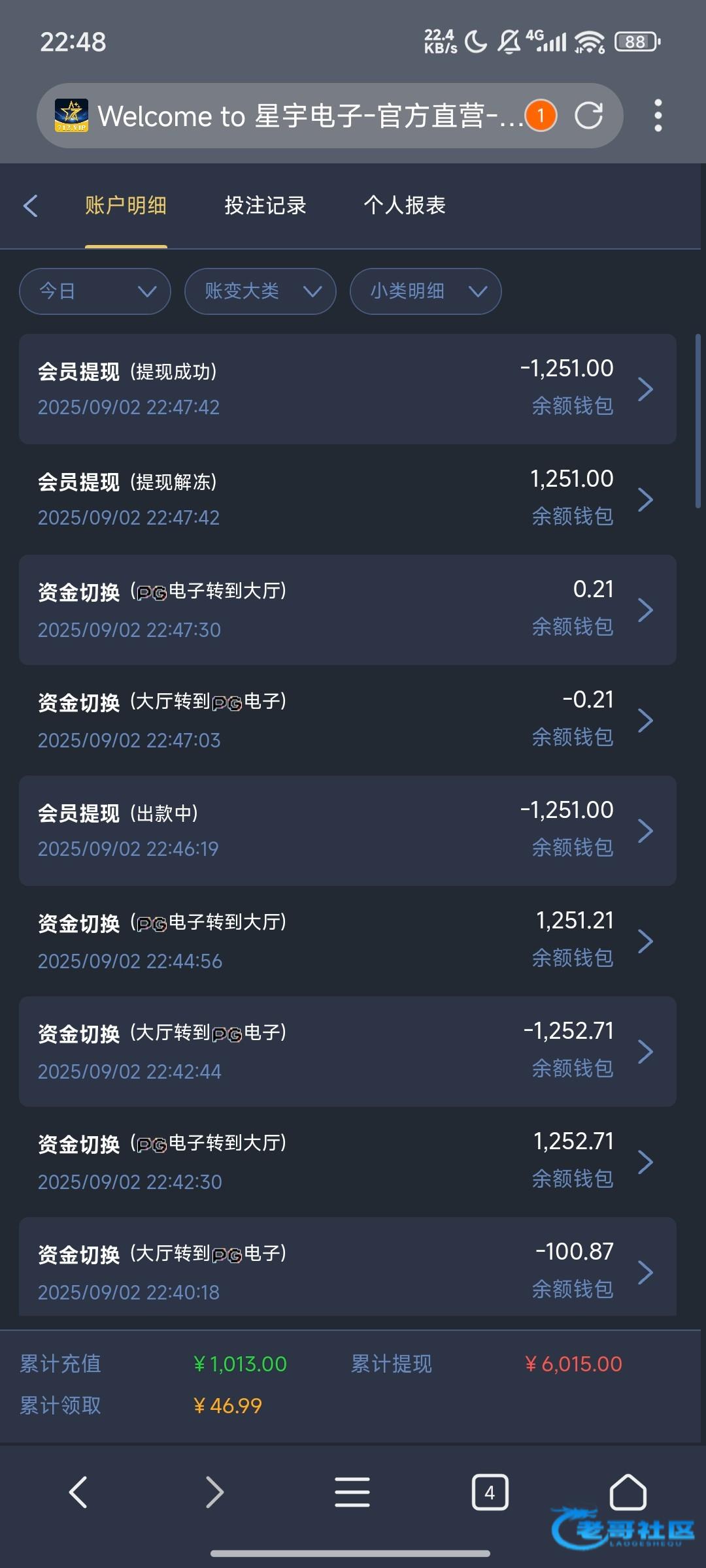
Task: Switch to the 个人报表 tab
Action: pyautogui.click(x=405, y=206)
